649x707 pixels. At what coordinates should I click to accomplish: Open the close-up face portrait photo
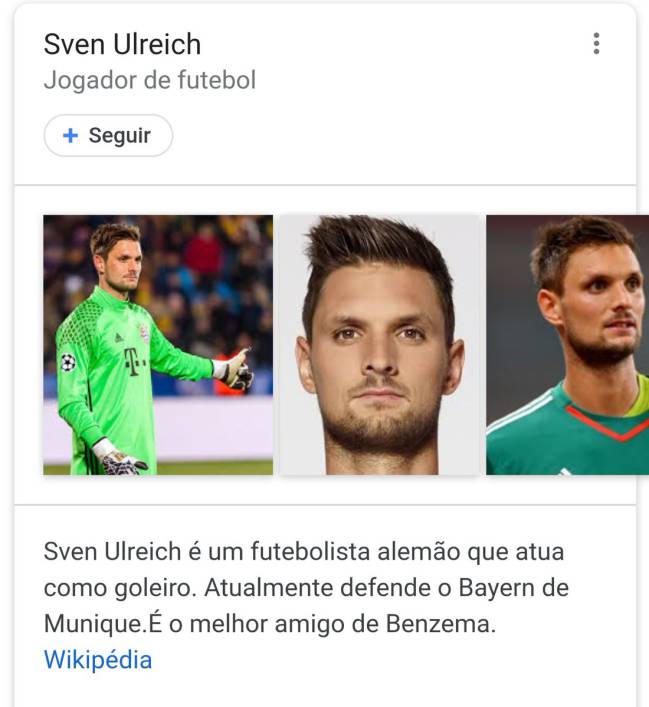tap(379, 344)
